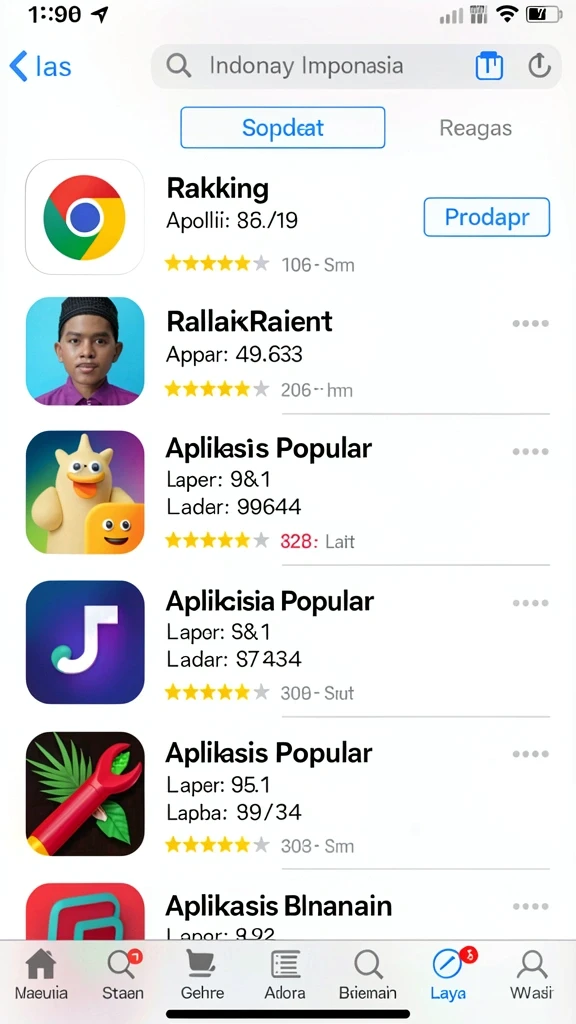The height and width of the screenshot is (1024, 576).
Task: Switch to the Adora tab
Action: pyautogui.click(x=285, y=975)
